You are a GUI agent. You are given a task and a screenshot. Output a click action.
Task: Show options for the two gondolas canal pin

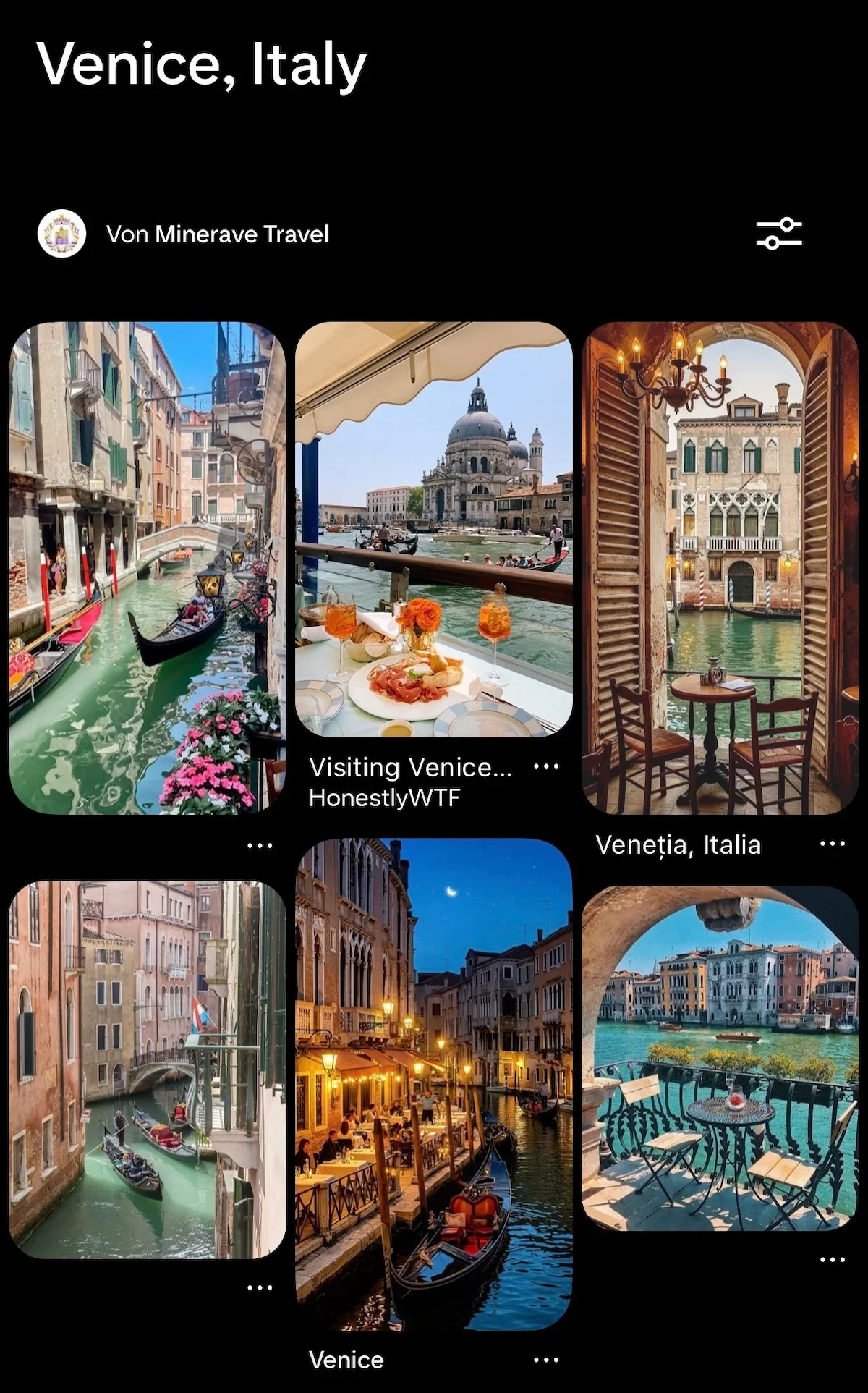[x=260, y=1287]
